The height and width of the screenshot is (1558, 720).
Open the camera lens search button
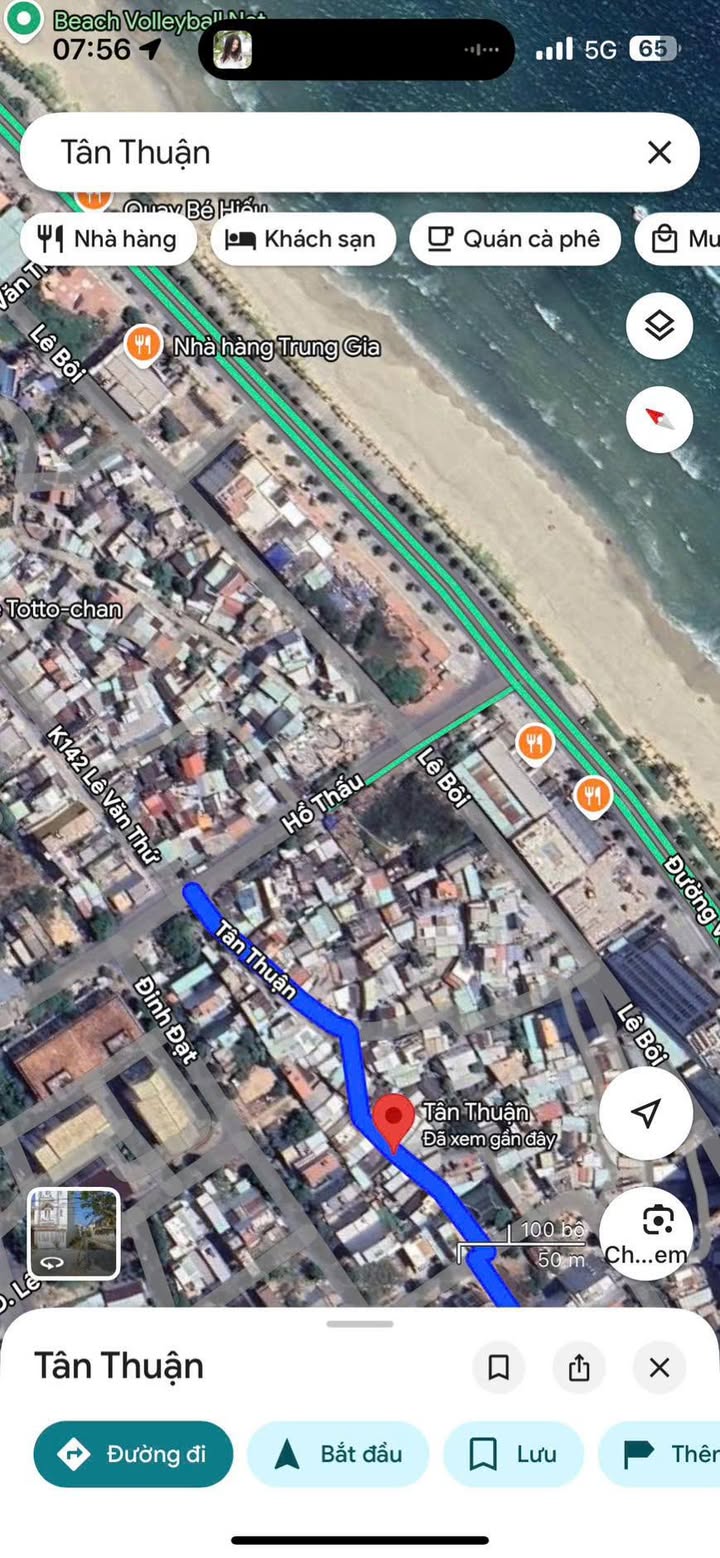point(647,1232)
